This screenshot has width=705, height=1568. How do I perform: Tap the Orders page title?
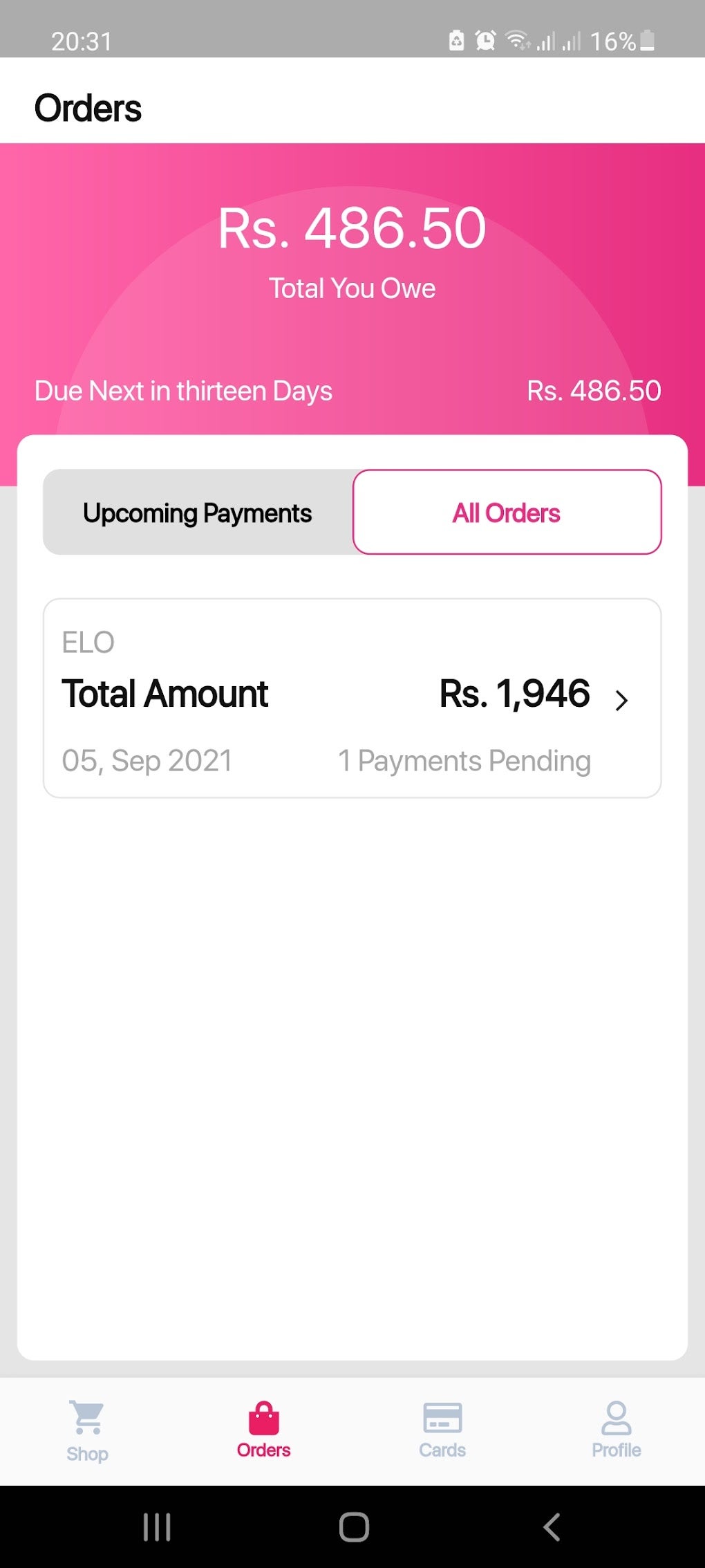coord(88,107)
